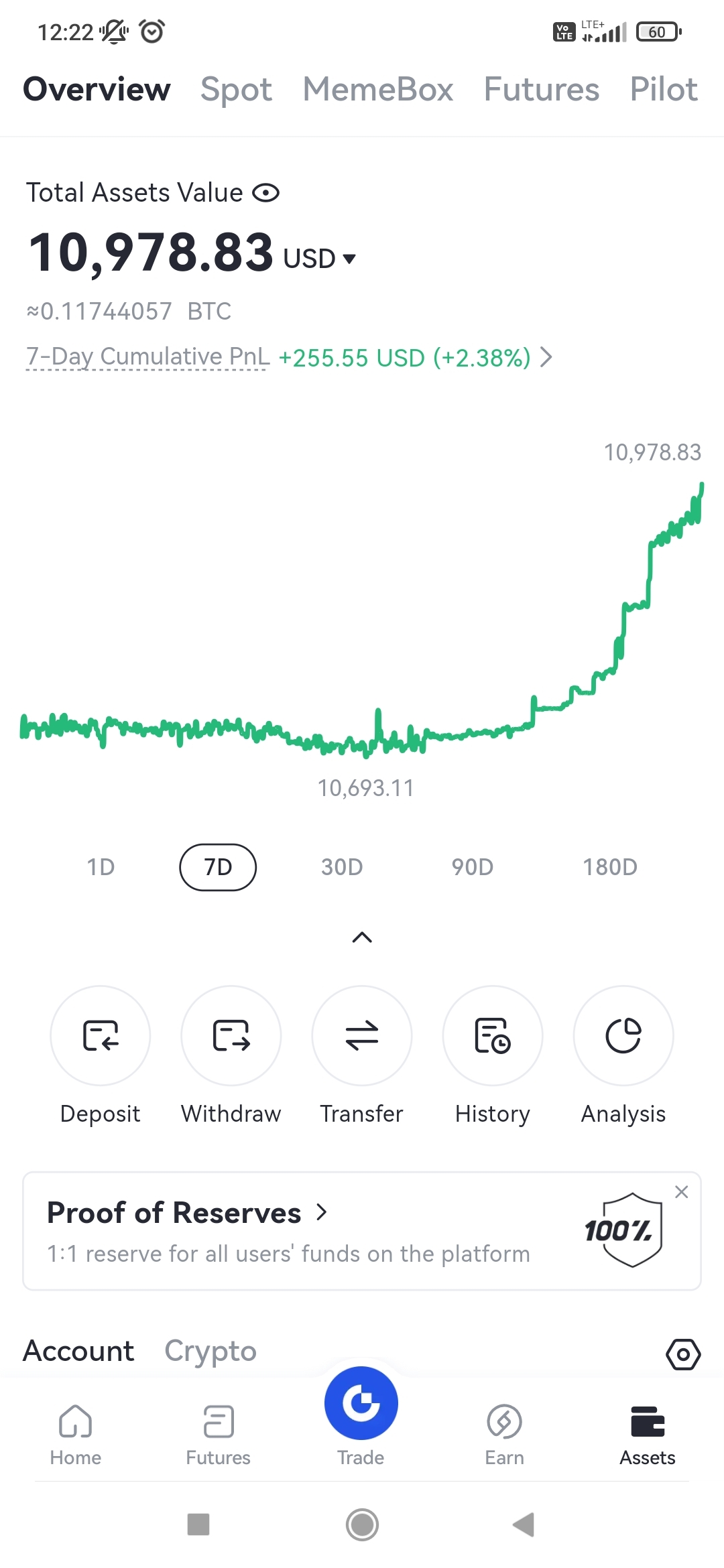Select the 90D chart range
This screenshot has width=724, height=1568.
point(472,867)
